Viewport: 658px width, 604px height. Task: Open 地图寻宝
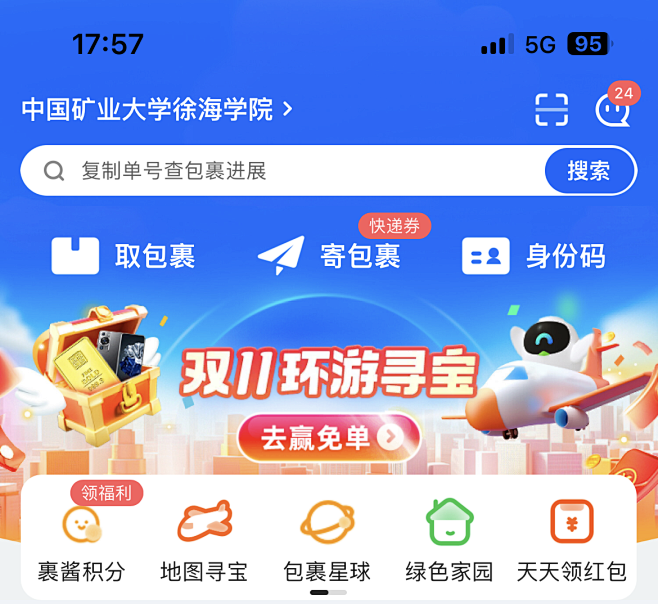(x=204, y=542)
